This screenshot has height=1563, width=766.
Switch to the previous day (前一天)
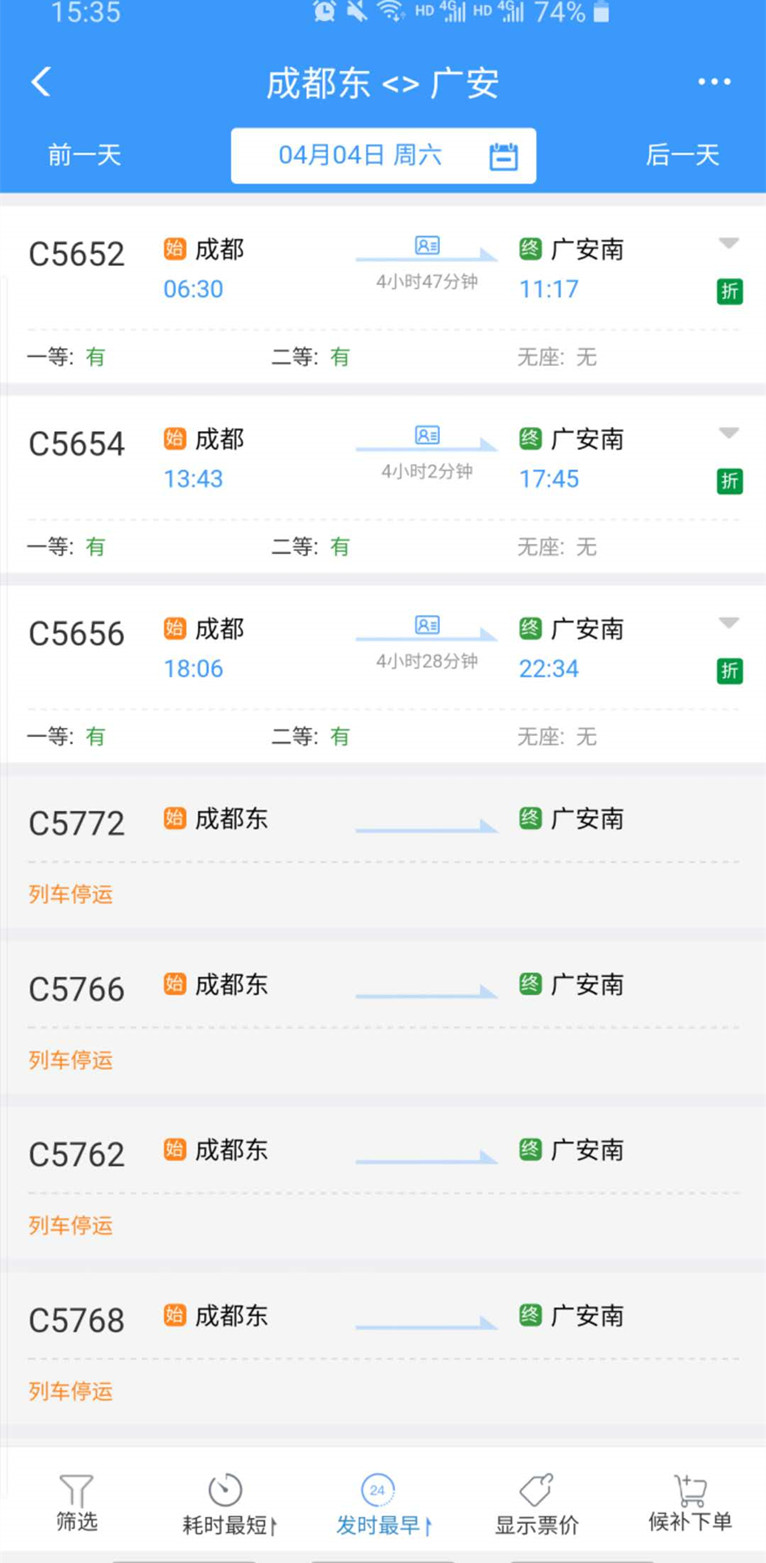coord(84,155)
